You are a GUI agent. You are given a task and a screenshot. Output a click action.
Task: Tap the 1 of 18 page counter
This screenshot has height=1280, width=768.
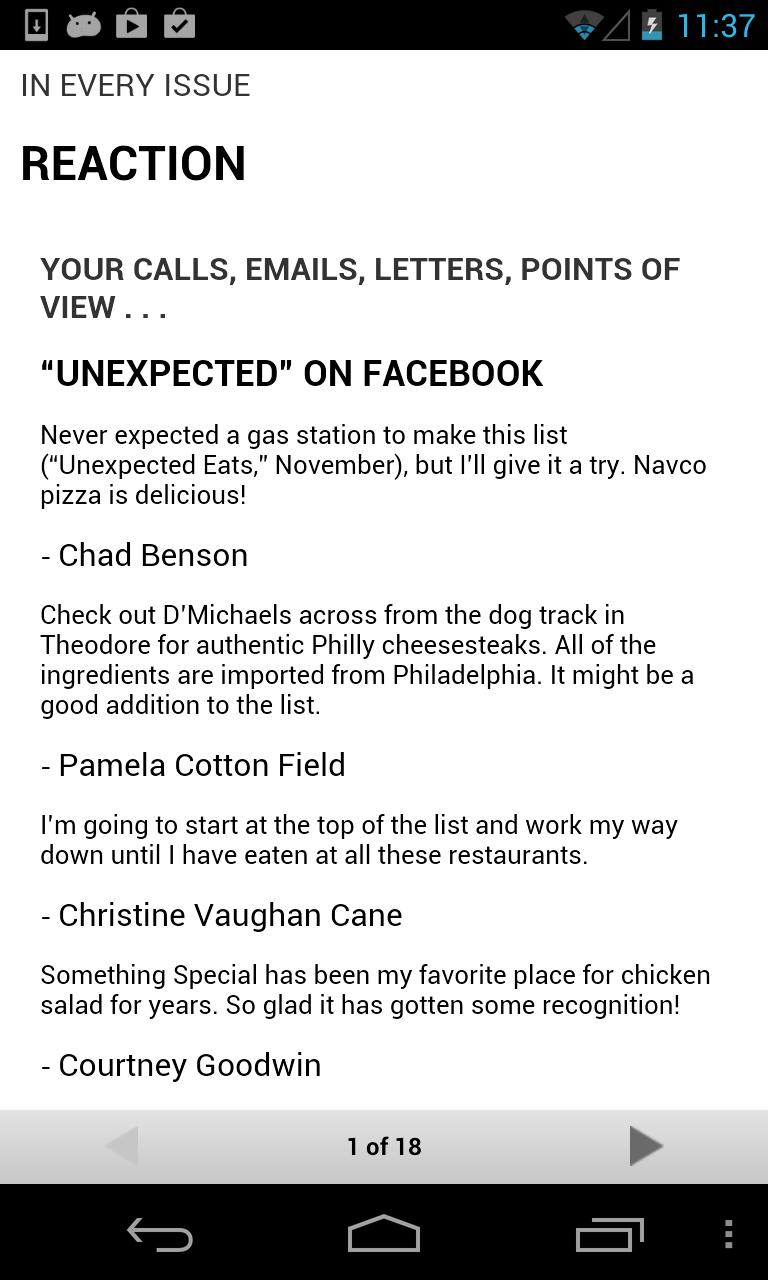pyautogui.click(x=384, y=1146)
